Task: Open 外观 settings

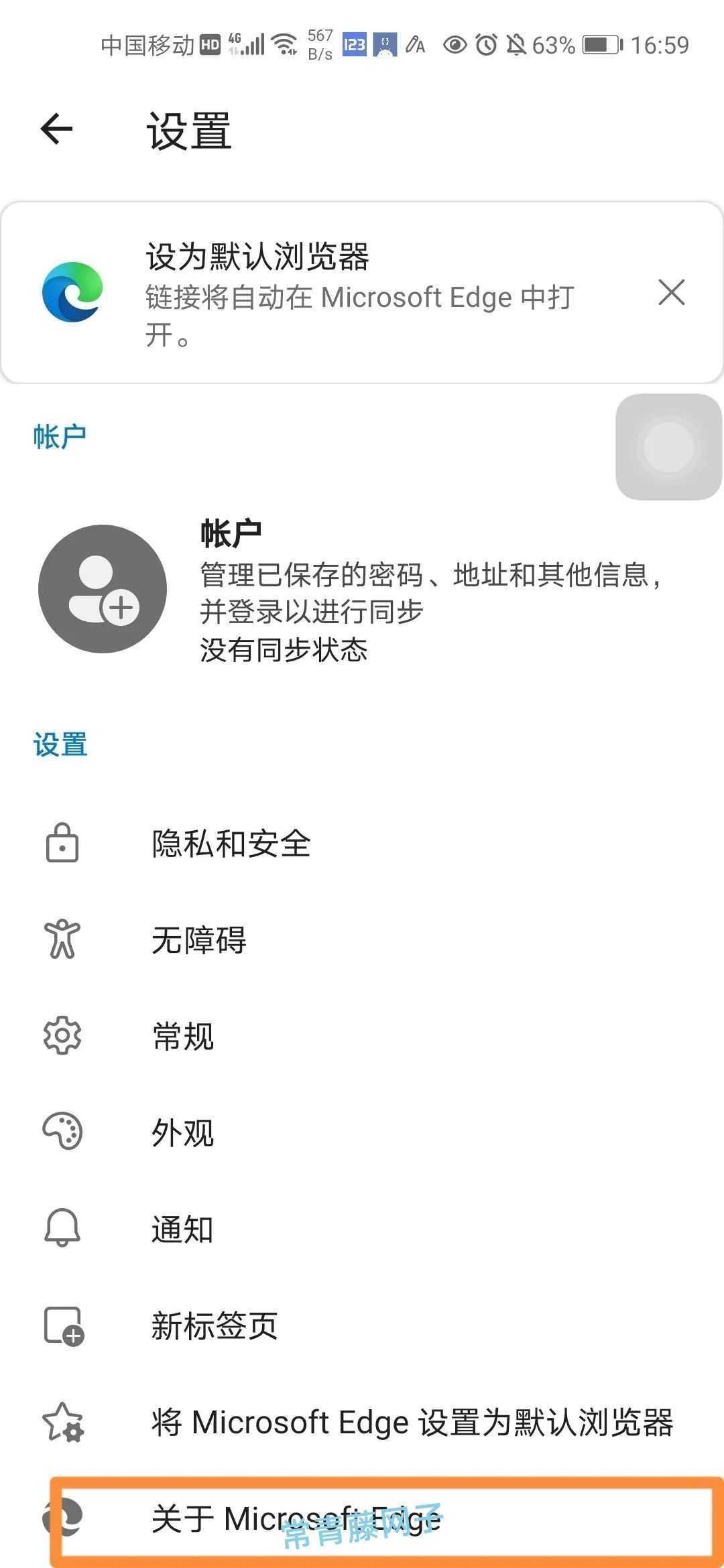Action: (362, 1132)
